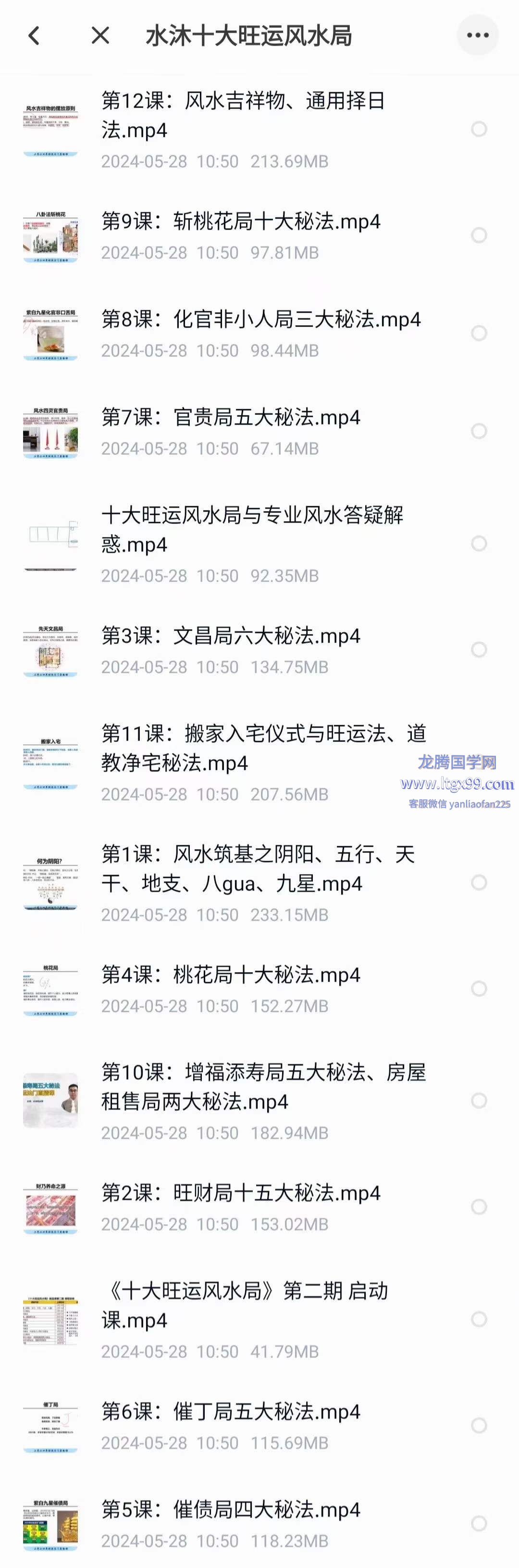This screenshot has width=519, height=1568.
Task: Open 第2课 旺财局十五大秘法.mp4
Action: pyautogui.click(x=240, y=1193)
